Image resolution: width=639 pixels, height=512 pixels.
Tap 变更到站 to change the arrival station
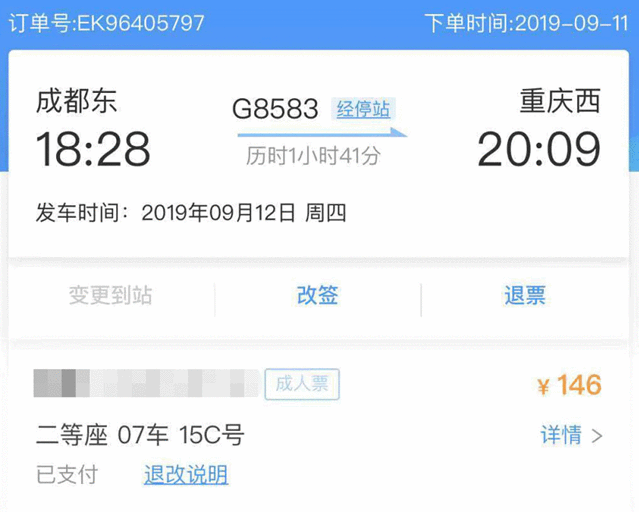click(x=110, y=295)
